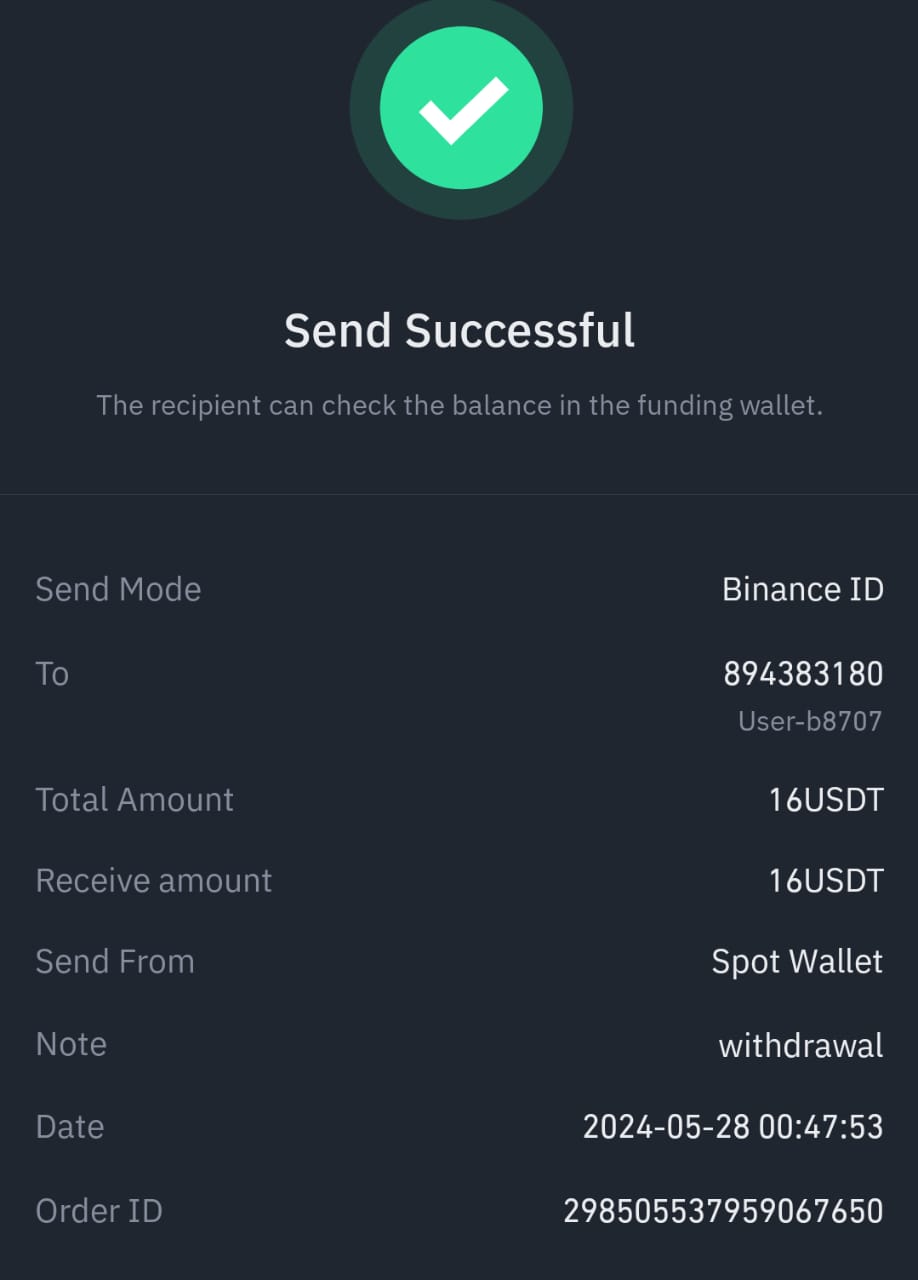Click the Send From row label
Viewport: 918px width, 1280px height.
(115, 961)
